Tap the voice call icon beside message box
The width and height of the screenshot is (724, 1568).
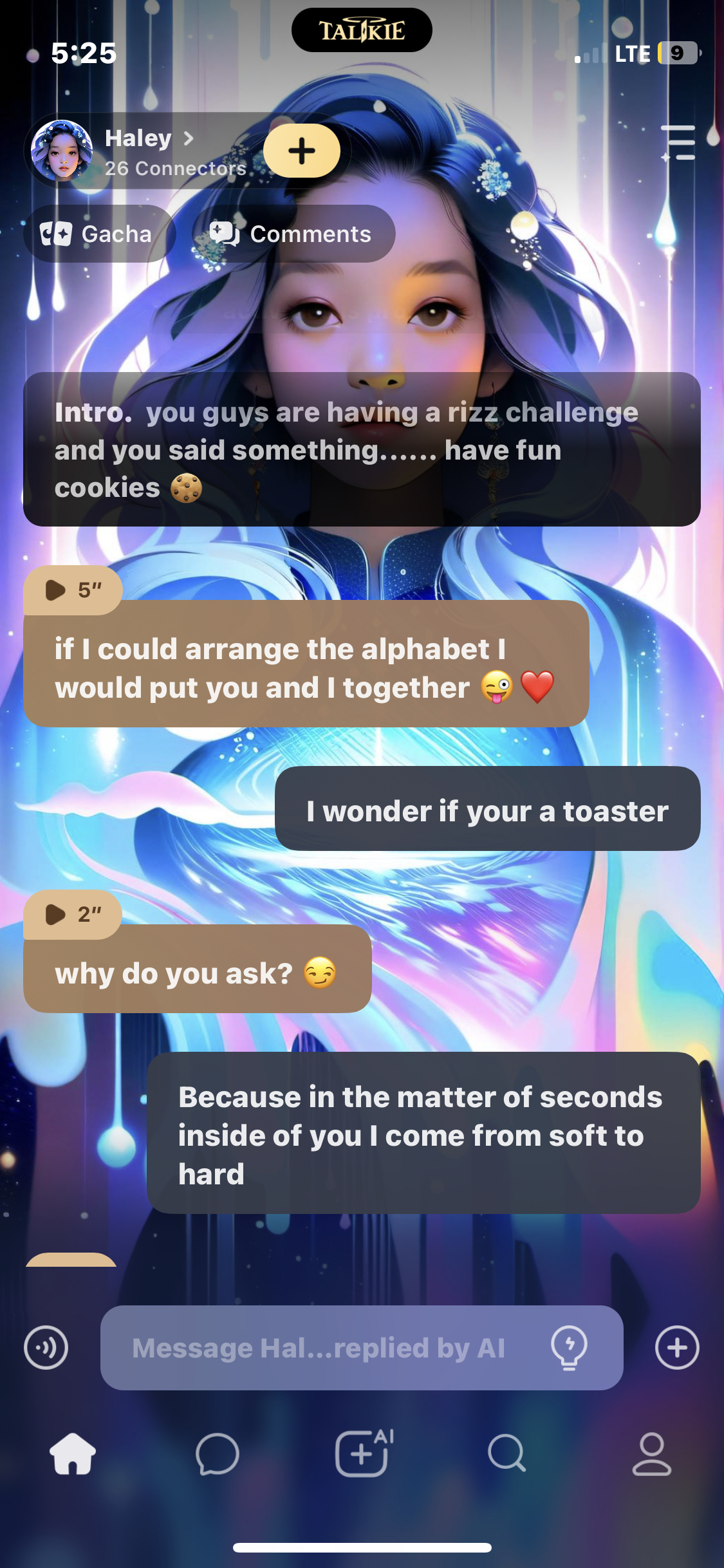point(46,1347)
